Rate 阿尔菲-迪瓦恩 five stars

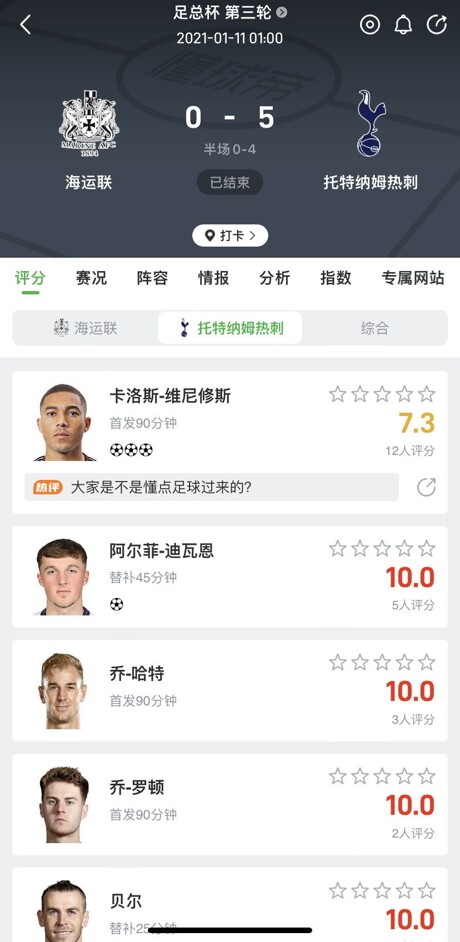click(x=426, y=548)
